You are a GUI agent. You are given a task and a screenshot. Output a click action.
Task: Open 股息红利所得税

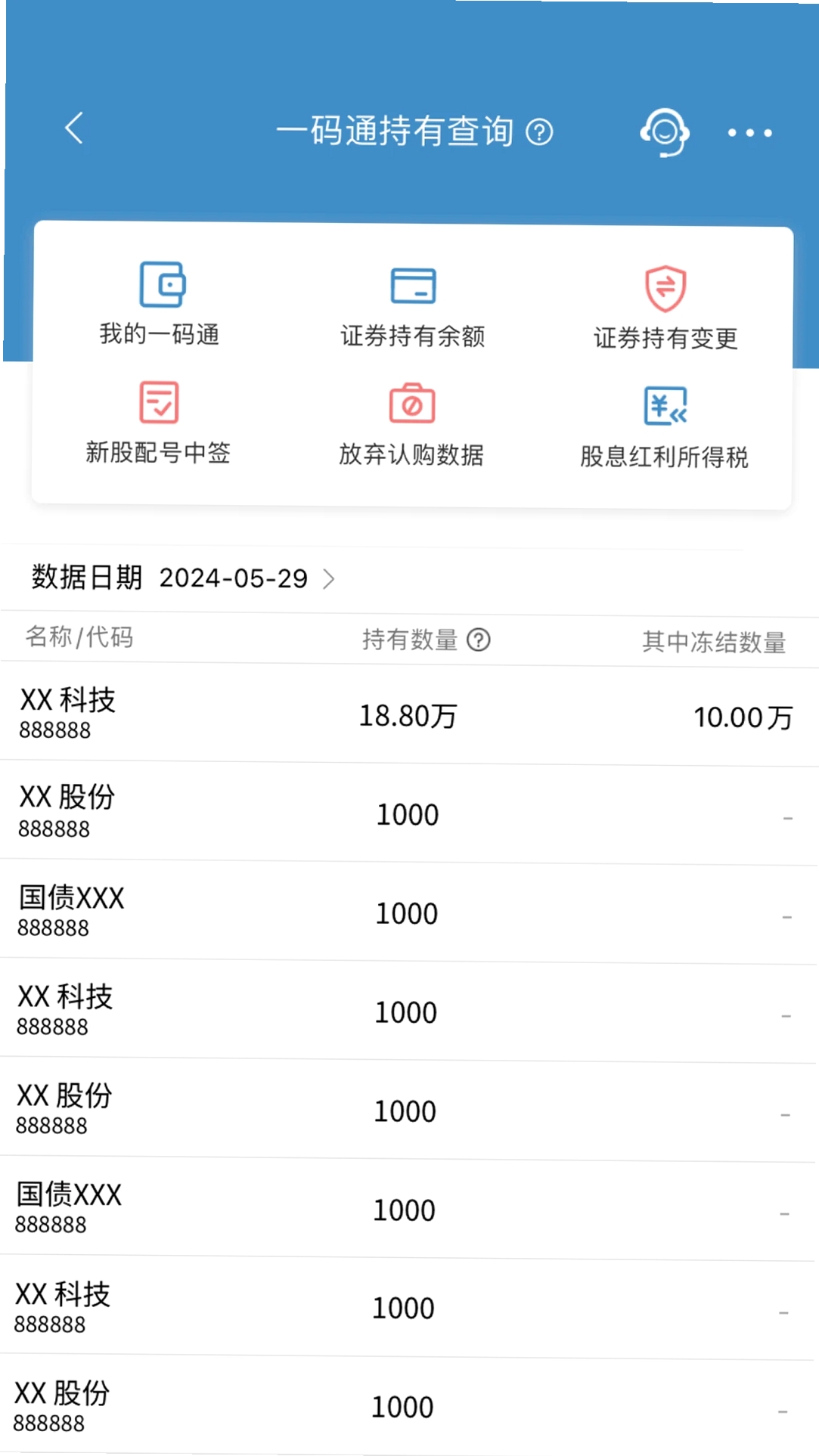pyautogui.click(x=665, y=427)
